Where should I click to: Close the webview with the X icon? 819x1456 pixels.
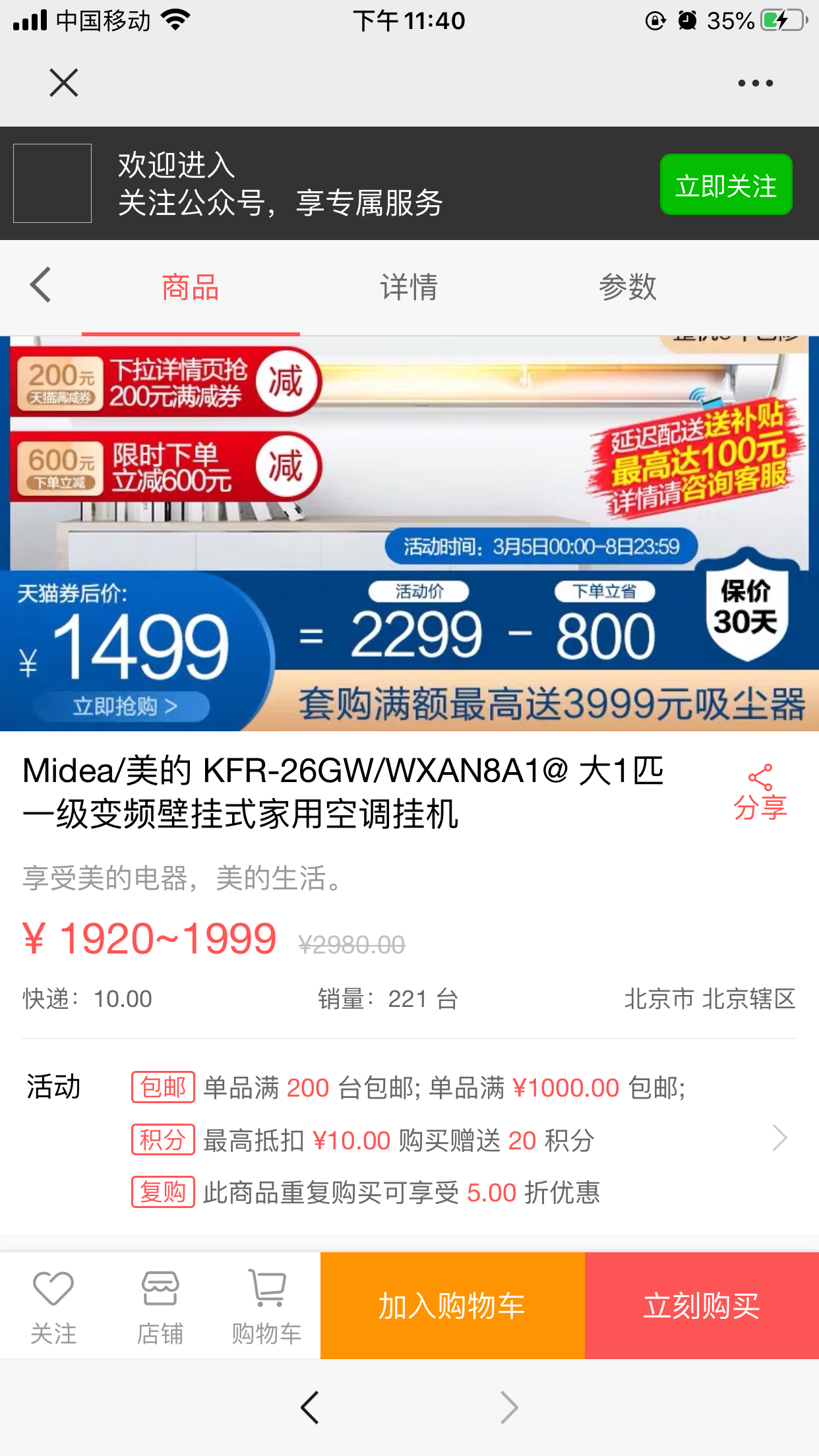coord(63,82)
